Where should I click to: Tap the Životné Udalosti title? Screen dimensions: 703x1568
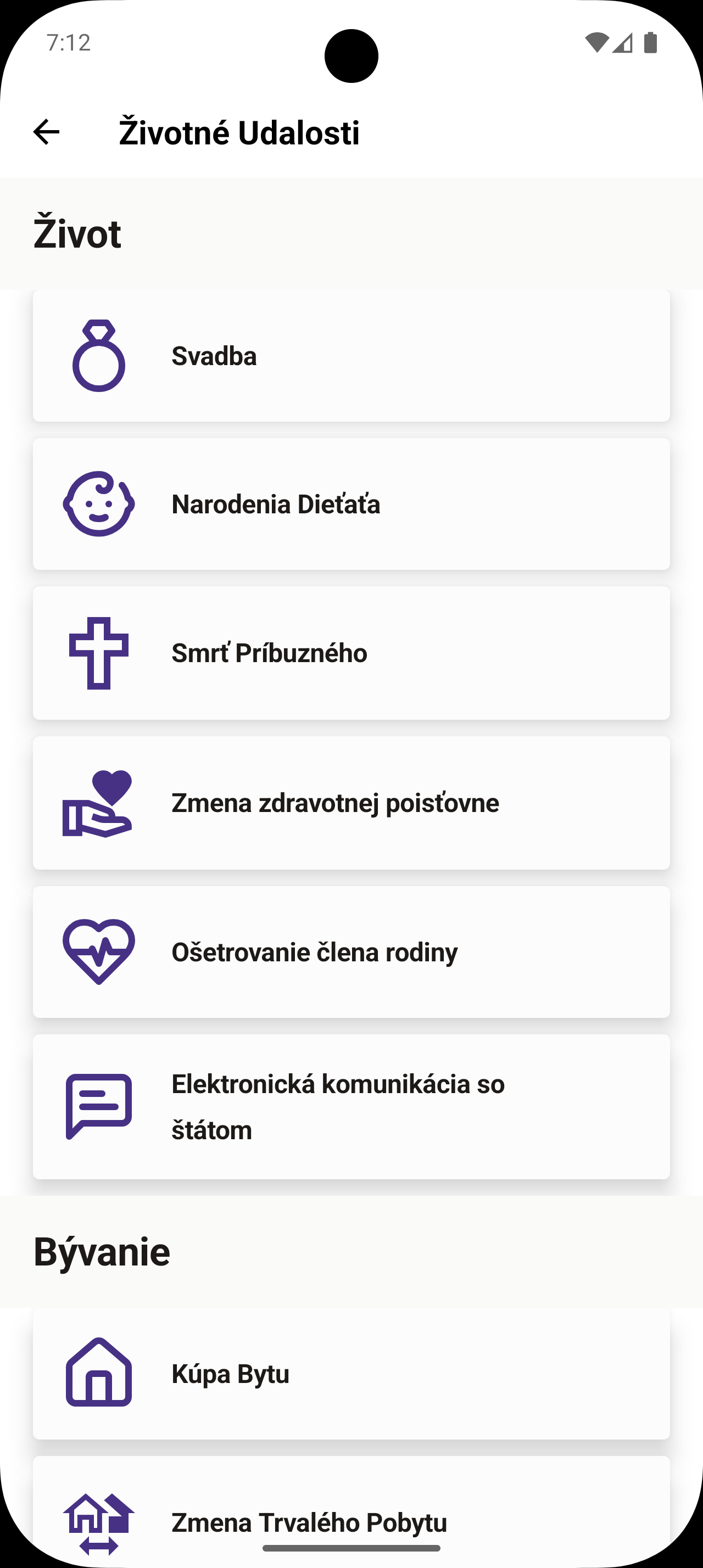(x=239, y=132)
